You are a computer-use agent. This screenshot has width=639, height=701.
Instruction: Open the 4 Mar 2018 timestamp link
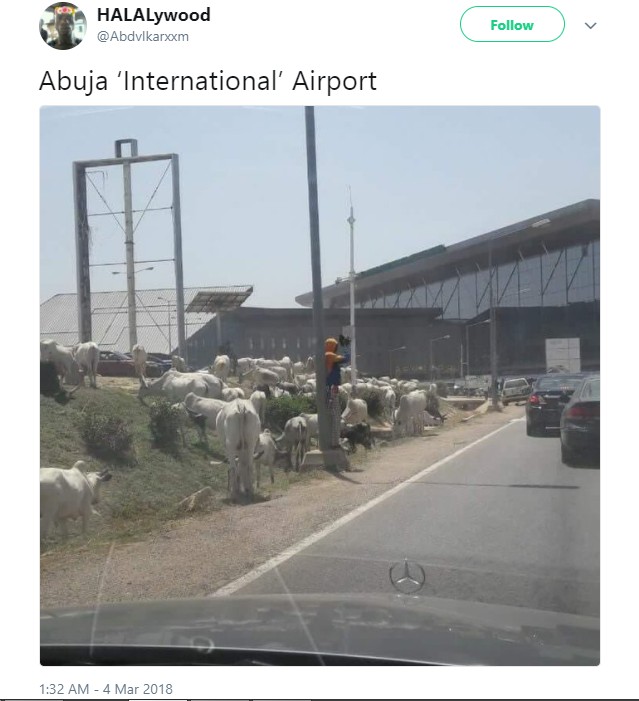pos(105,689)
